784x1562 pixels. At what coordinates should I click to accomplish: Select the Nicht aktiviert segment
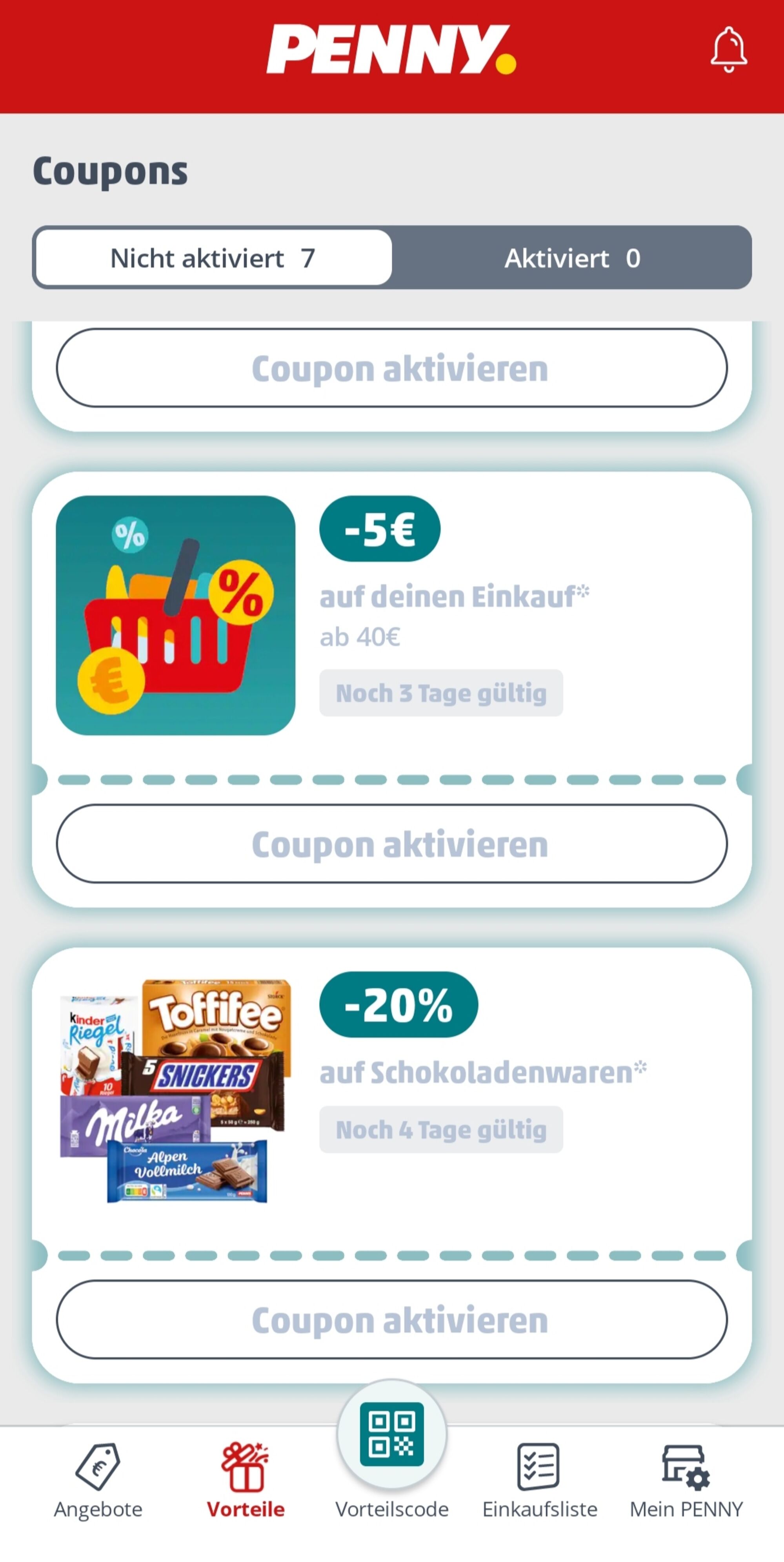click(x=213, y=258)
